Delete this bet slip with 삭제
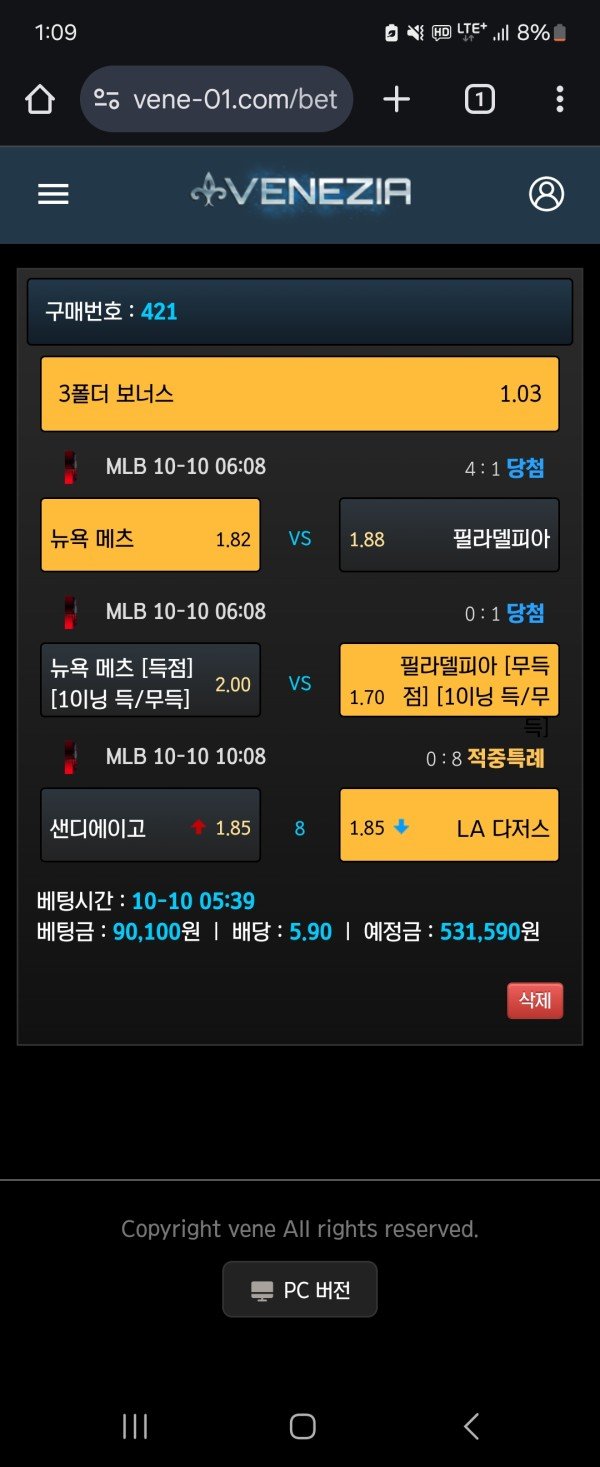This screenshot has width=600, height=1467. pos(535,1001)
